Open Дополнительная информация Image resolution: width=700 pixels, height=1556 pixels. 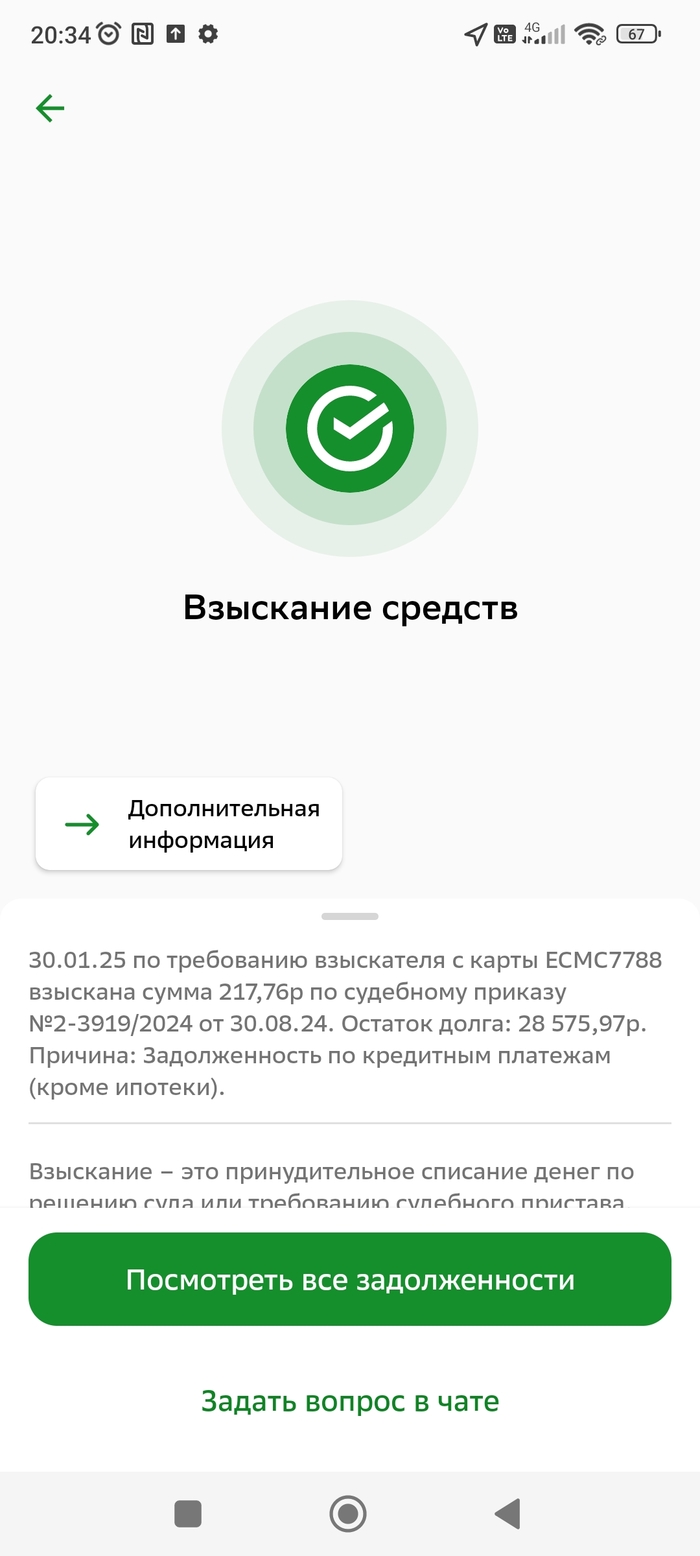coord(189,824)
